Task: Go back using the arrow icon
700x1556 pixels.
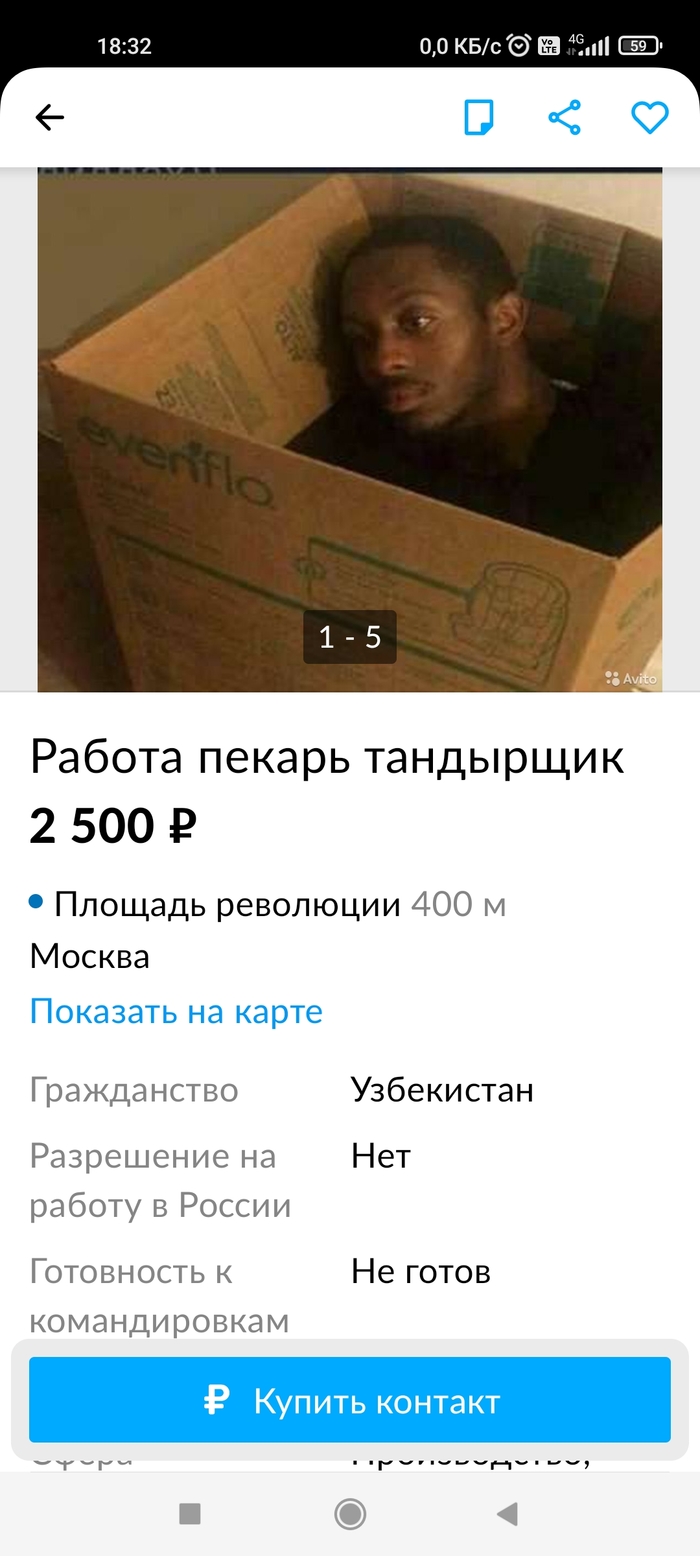Action: click(49, 118)
